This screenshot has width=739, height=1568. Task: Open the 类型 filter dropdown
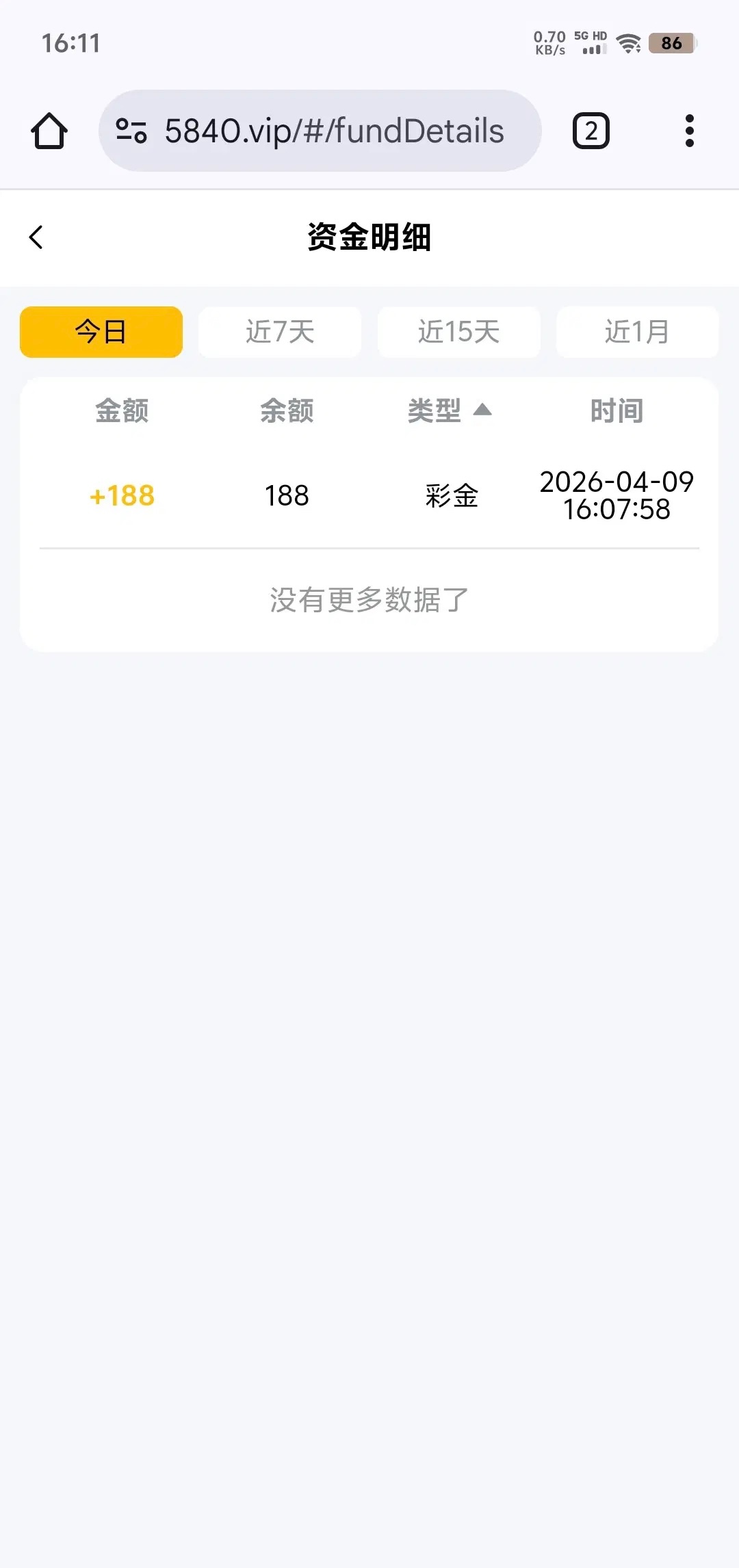pos(450,410)
